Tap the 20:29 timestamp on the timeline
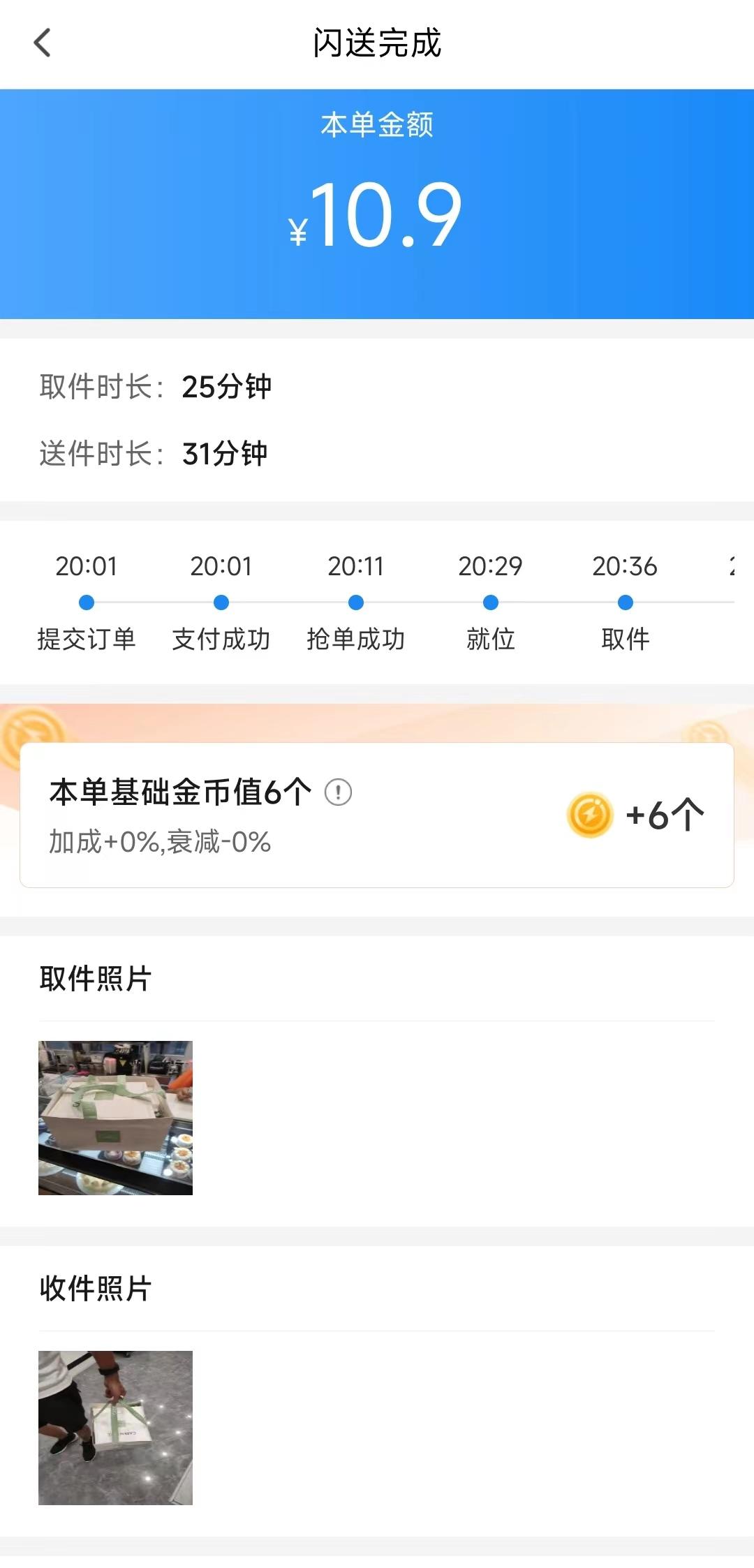This screenshot has width=754, height=1568. (x=489, y=567)
